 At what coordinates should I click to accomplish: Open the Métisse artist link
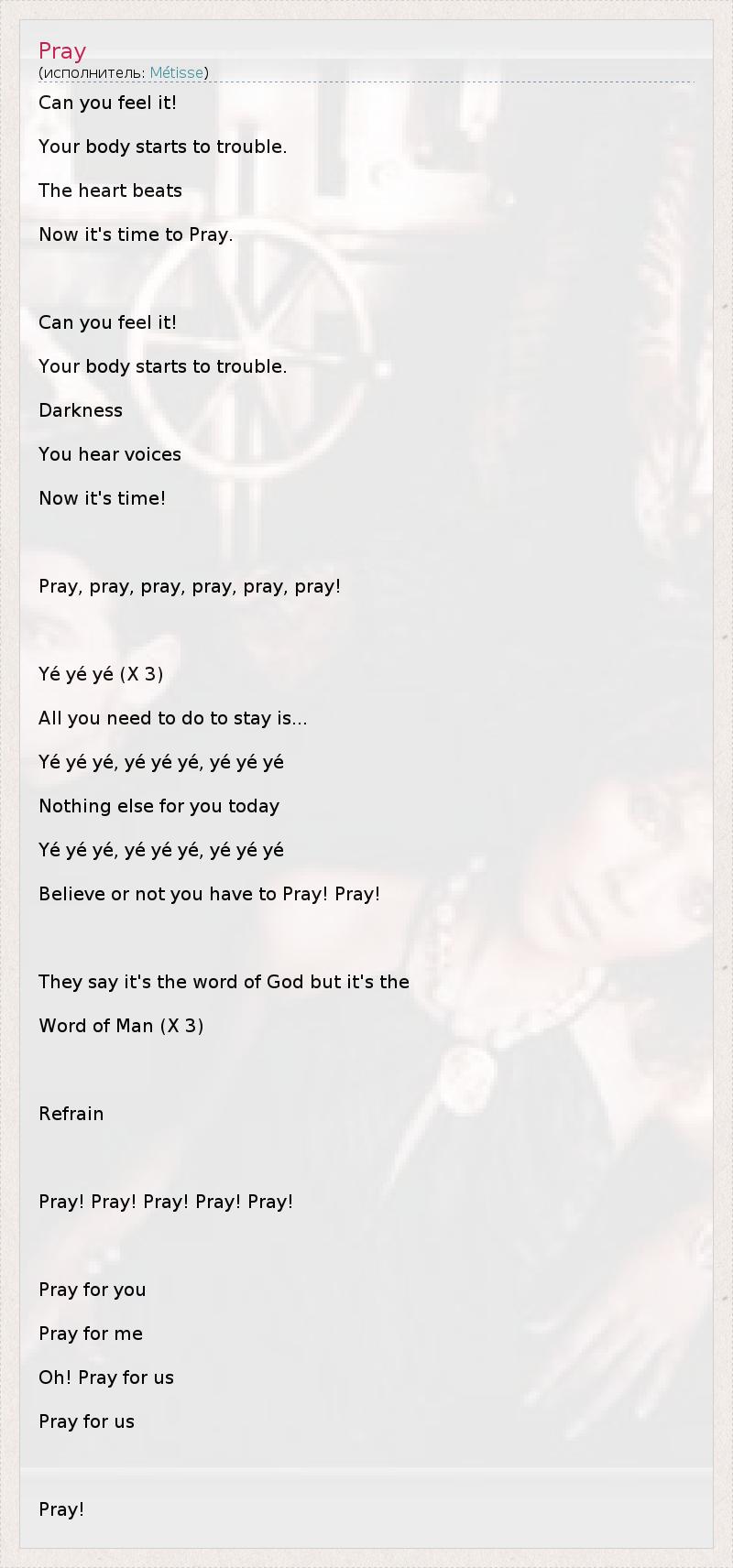pos(177,72)
